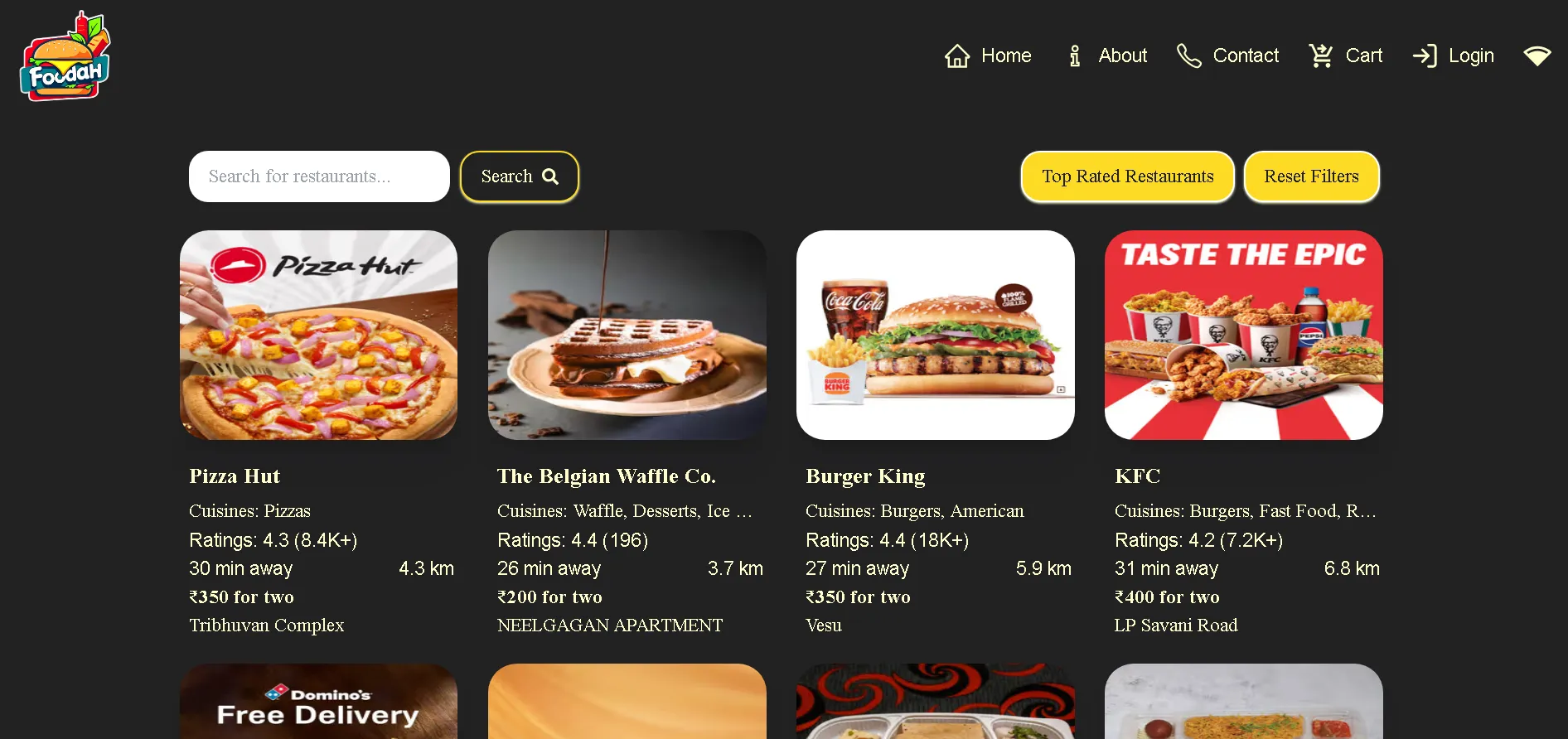Screen dimensions: 1568x739
Task: View the KFC restaurant card
Action: tap(1243, 336)
